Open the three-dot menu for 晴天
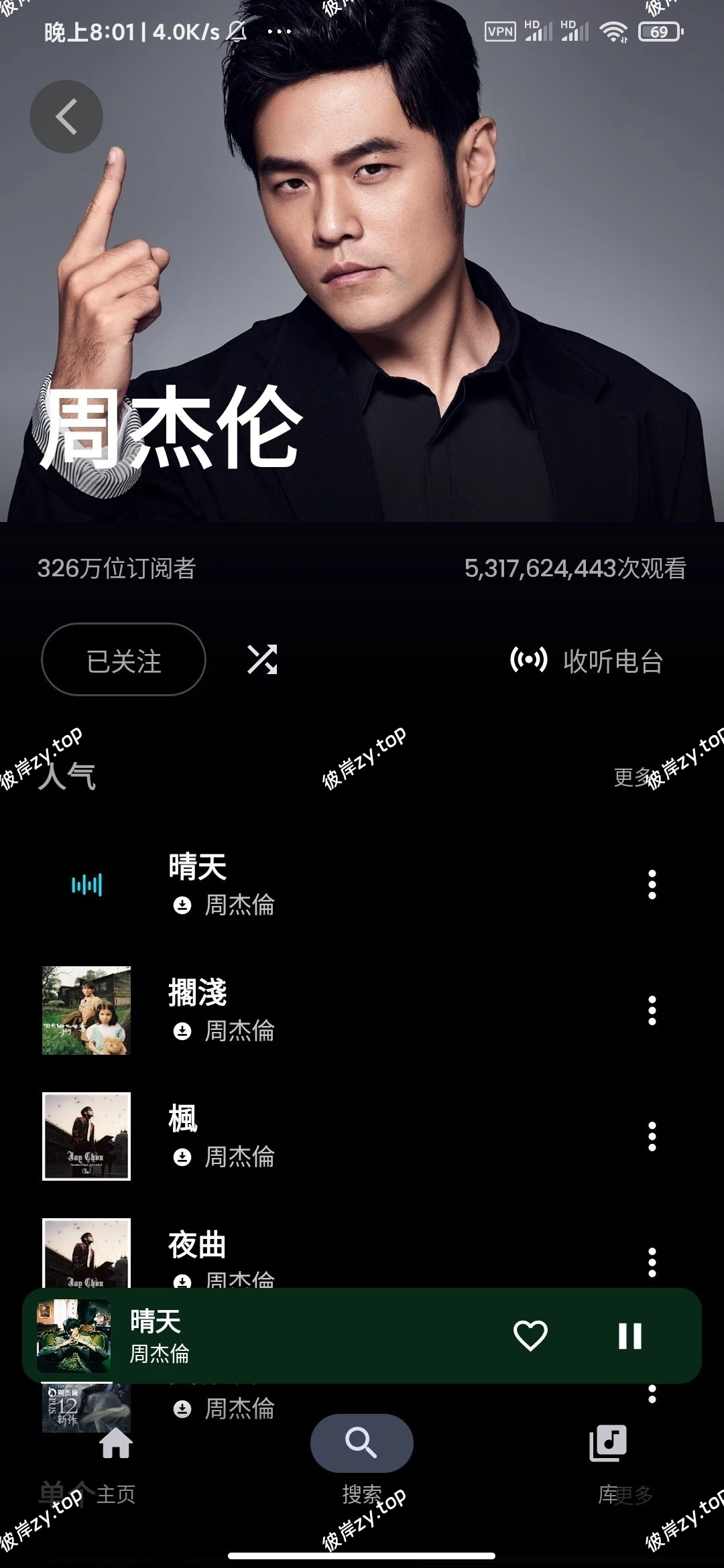 point(652,885)
